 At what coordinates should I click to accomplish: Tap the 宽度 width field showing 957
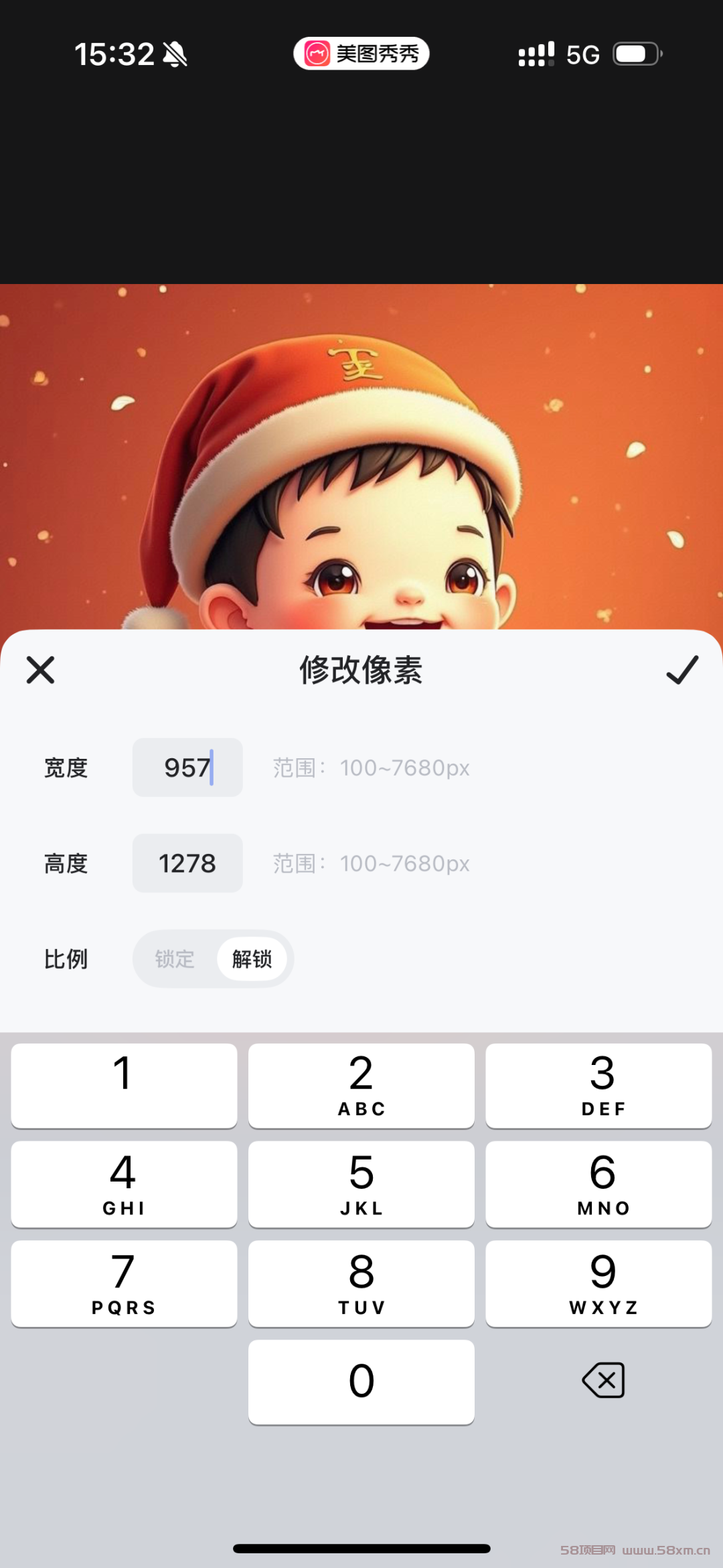pos(187,768)
